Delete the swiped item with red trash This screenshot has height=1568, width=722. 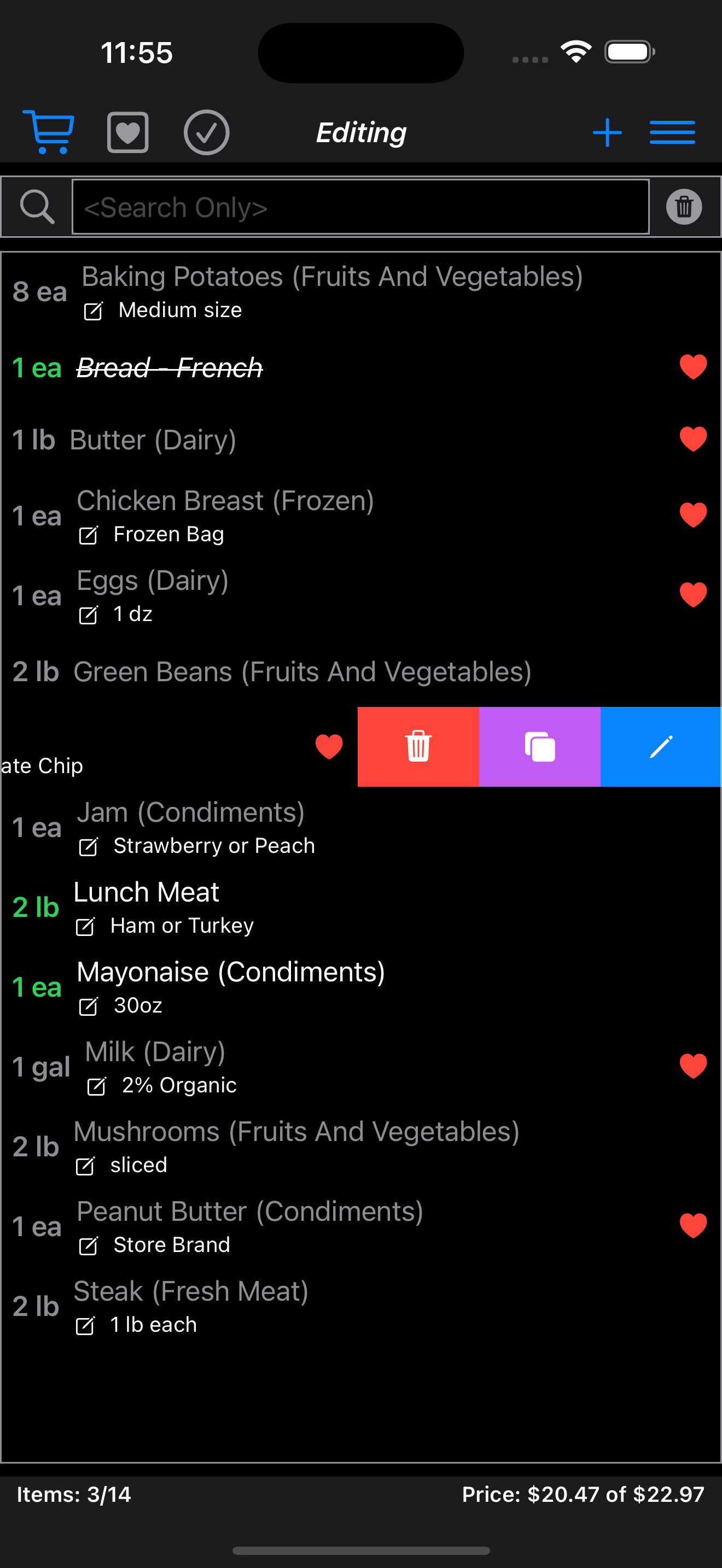coord(418,746)
